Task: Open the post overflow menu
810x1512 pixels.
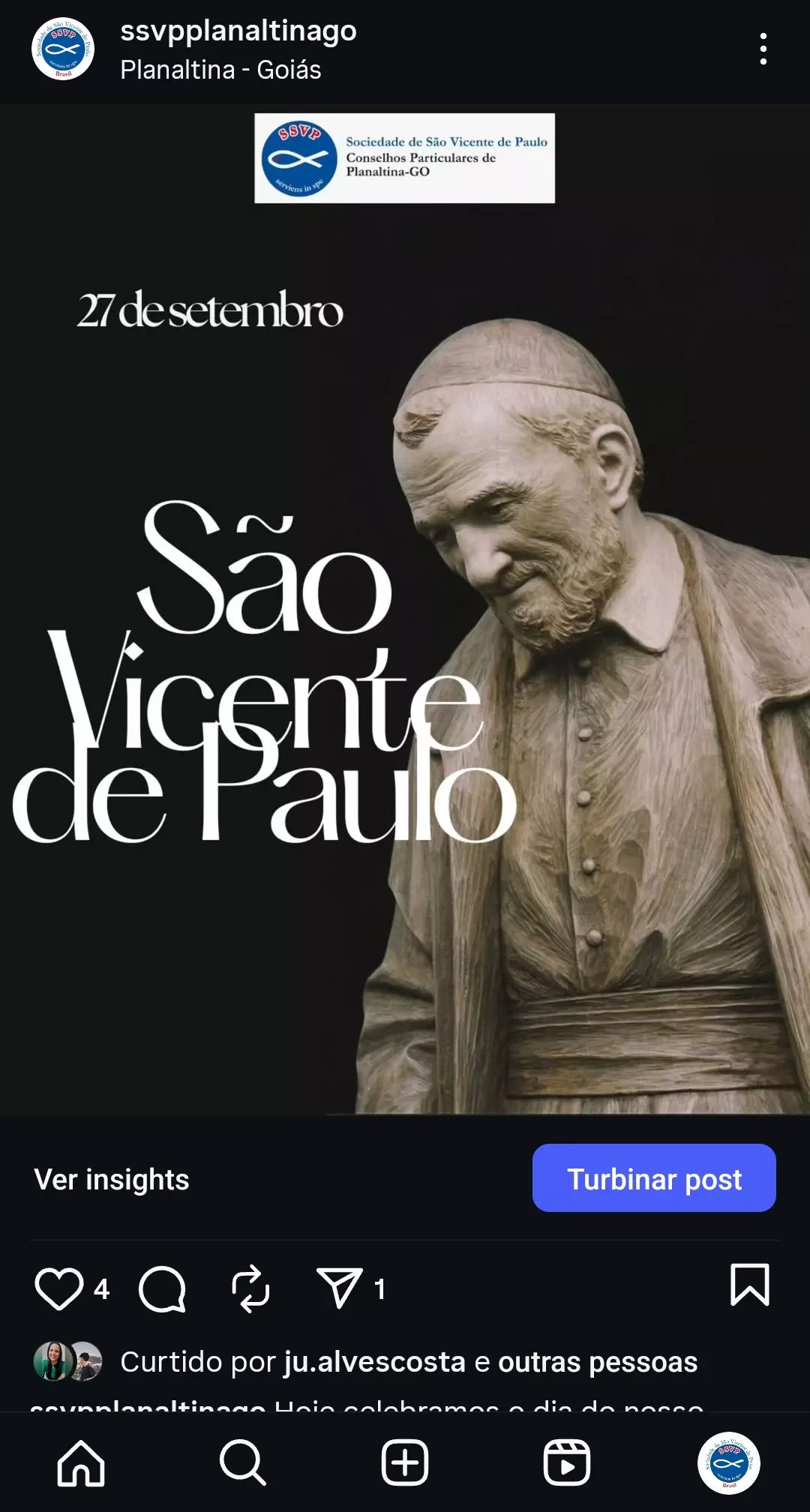Action: click(x=763, y=49)
